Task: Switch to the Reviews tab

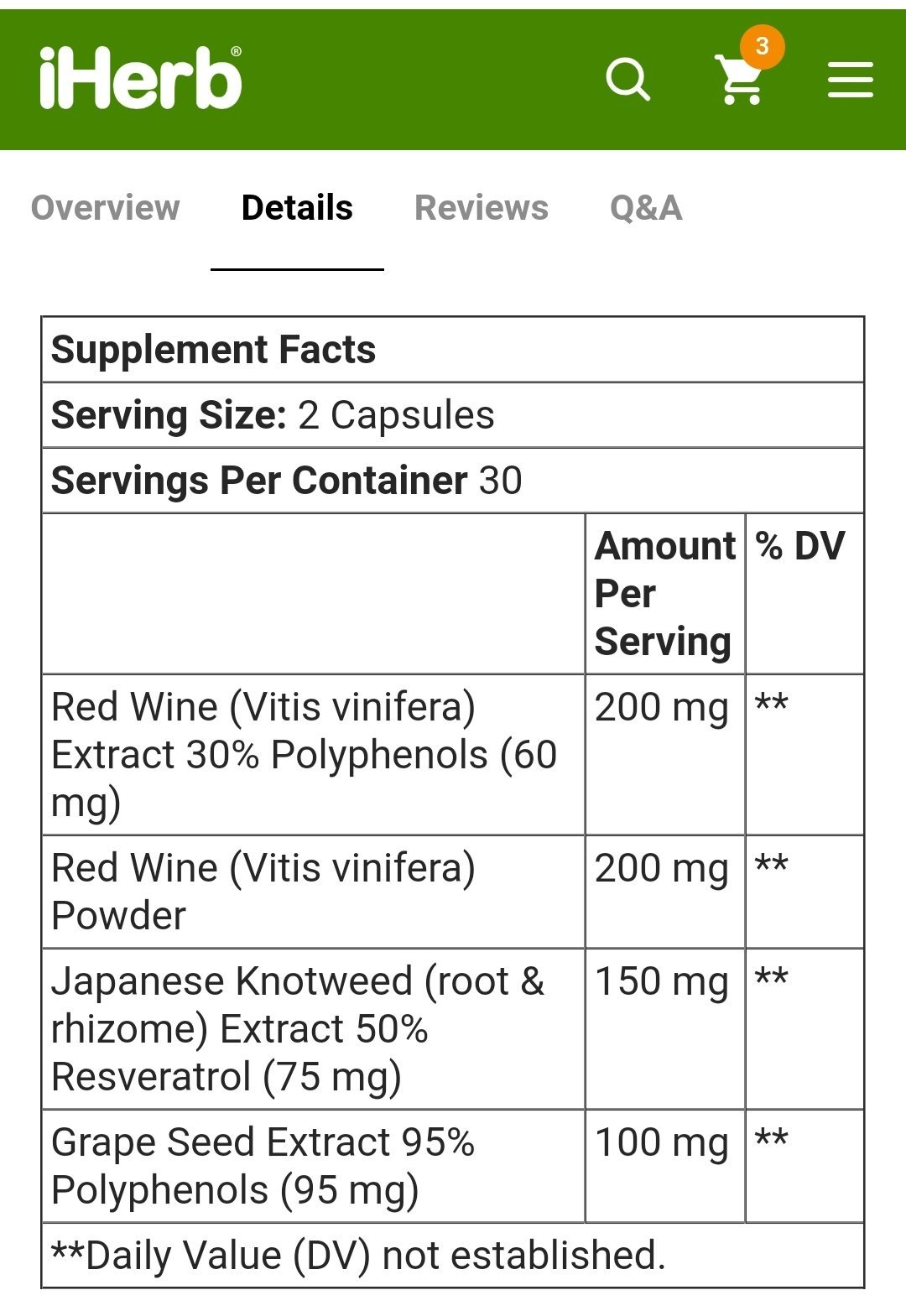Action: (482, 208)
